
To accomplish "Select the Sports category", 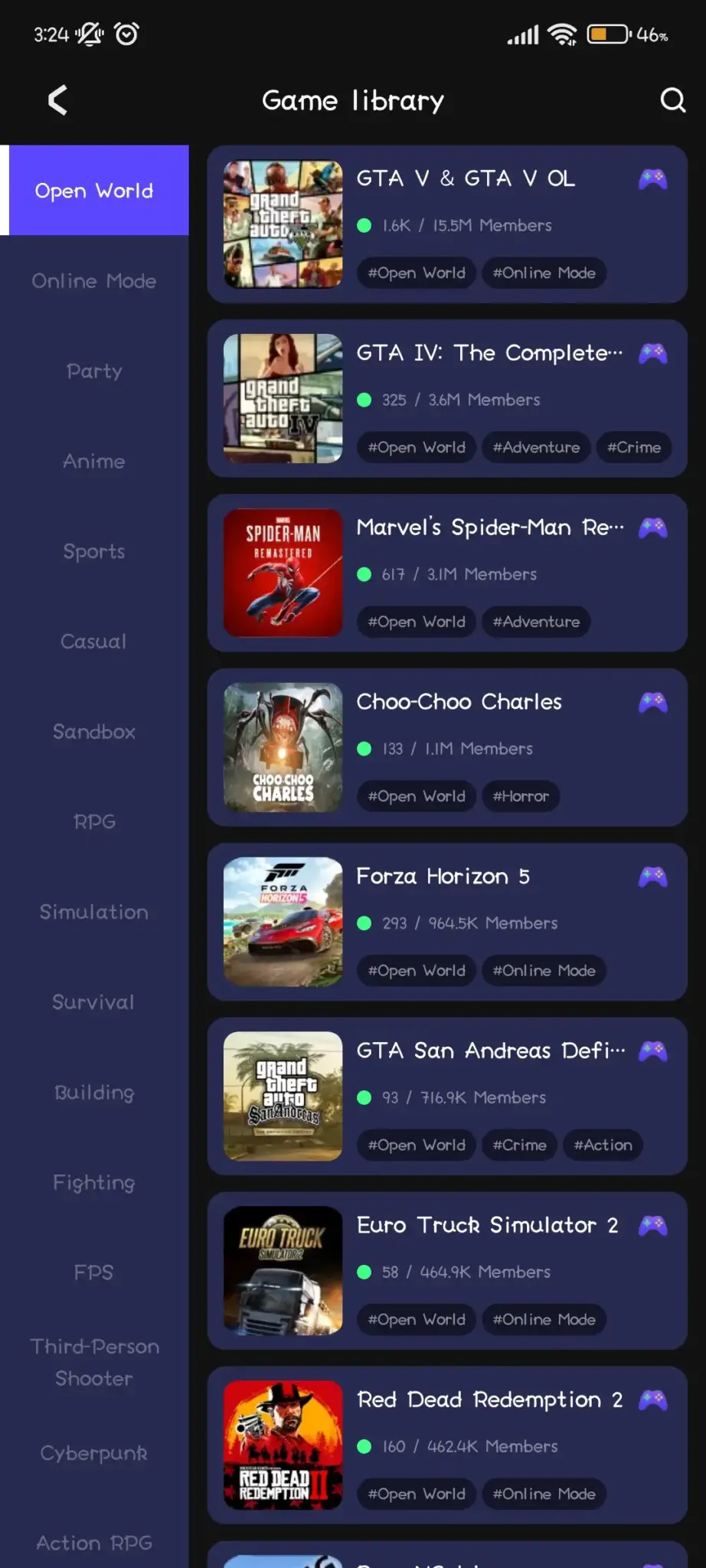I will pyautogui.click(x=94, y=551).
